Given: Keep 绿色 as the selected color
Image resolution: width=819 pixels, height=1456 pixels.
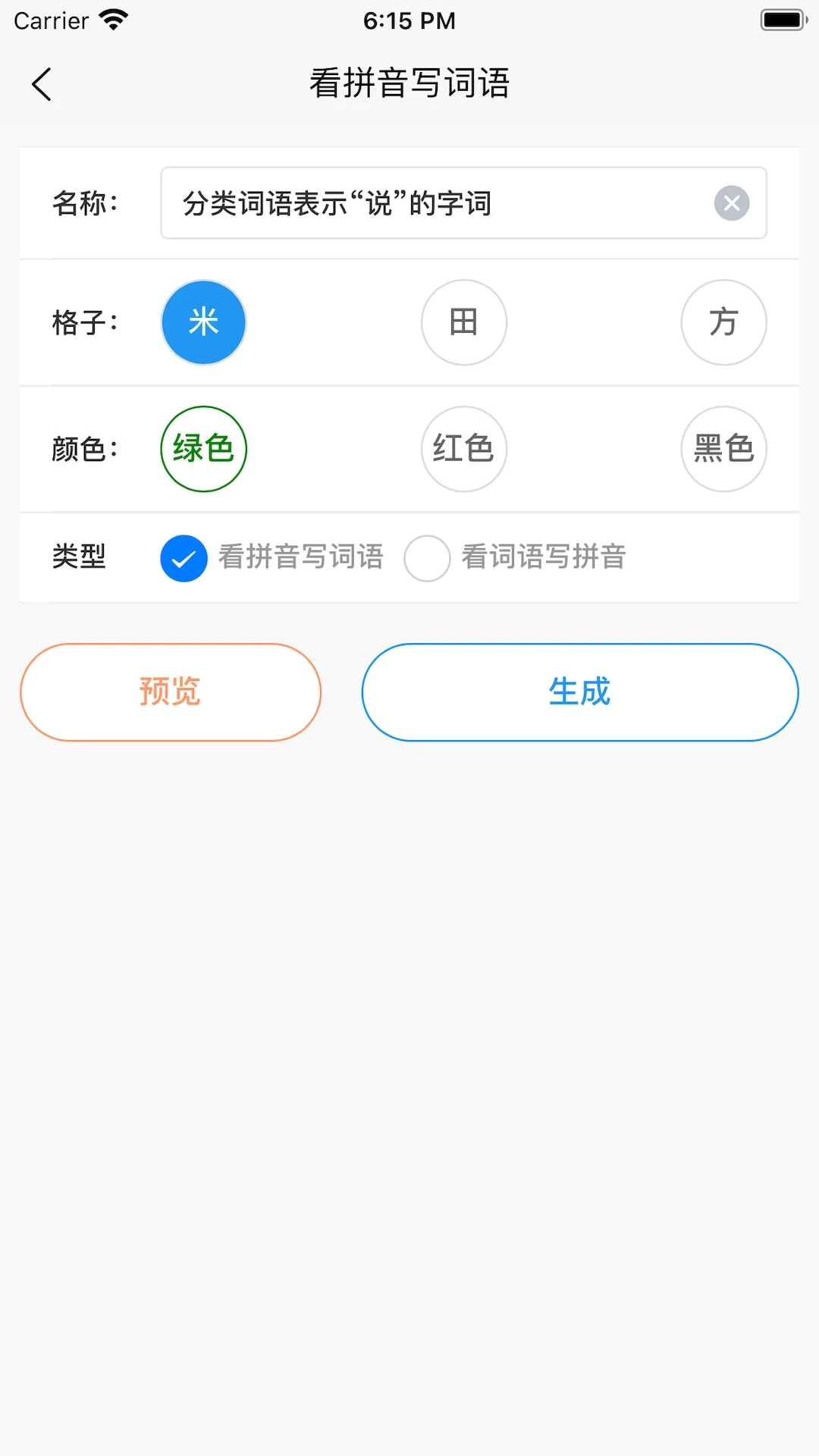Looking at the screenshot, I should (203, 448).
